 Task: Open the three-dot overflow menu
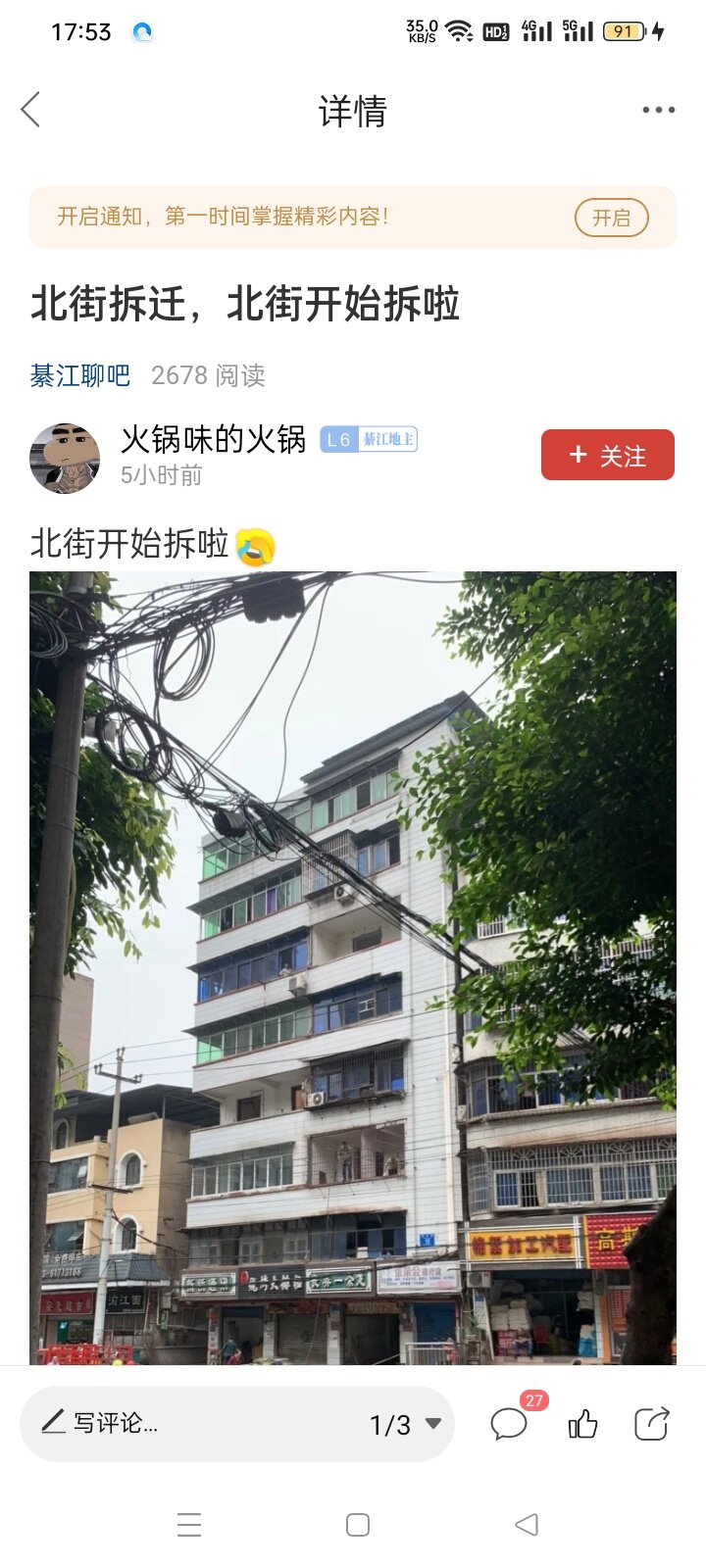point(658,110)
